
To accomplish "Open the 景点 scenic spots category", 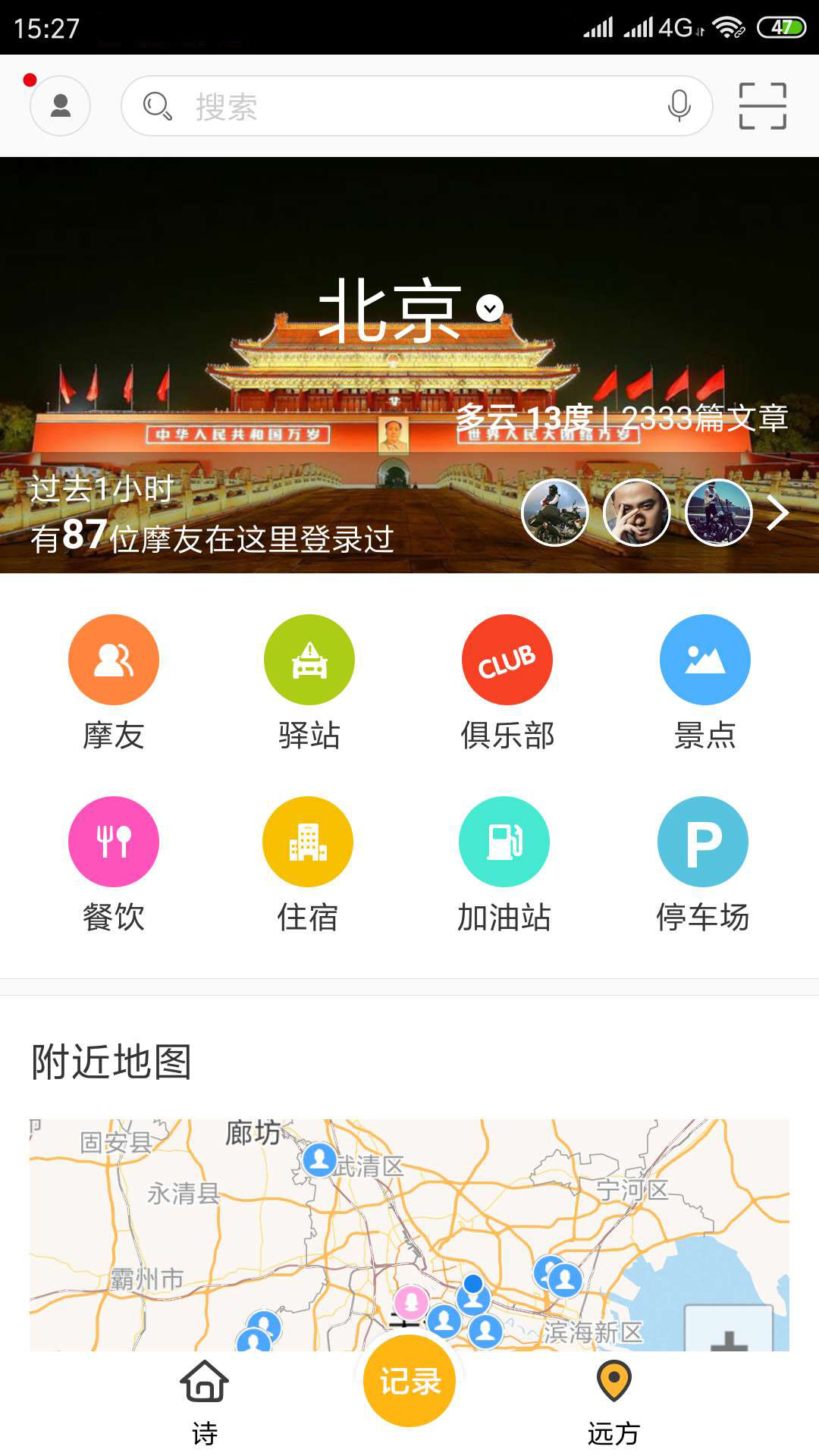I will click(x=705, y=682).
